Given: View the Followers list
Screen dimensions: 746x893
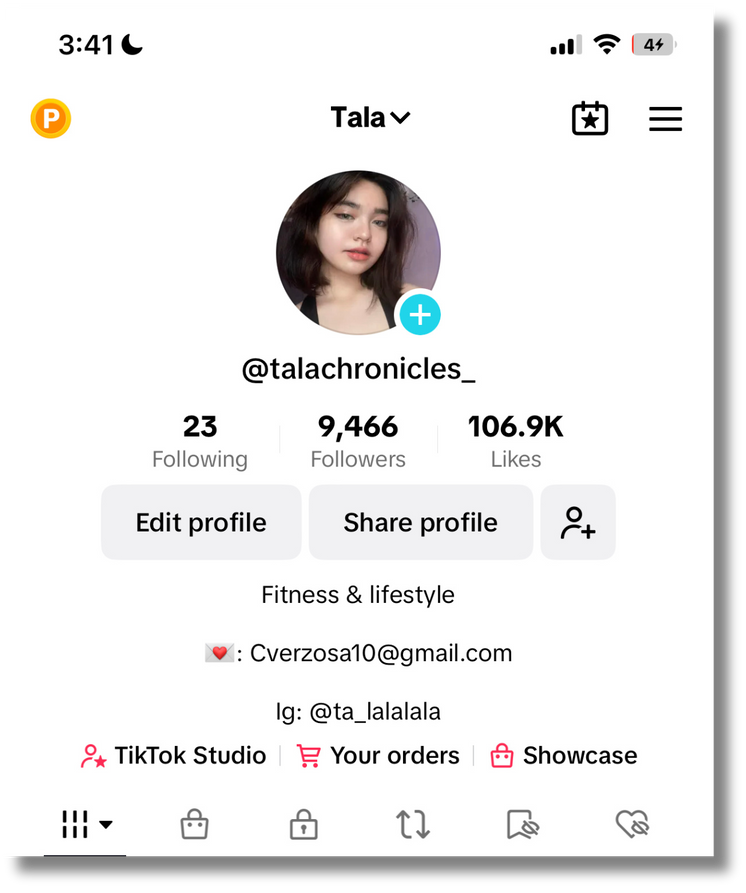Looking at the screenshot, I should coord(358,441).
